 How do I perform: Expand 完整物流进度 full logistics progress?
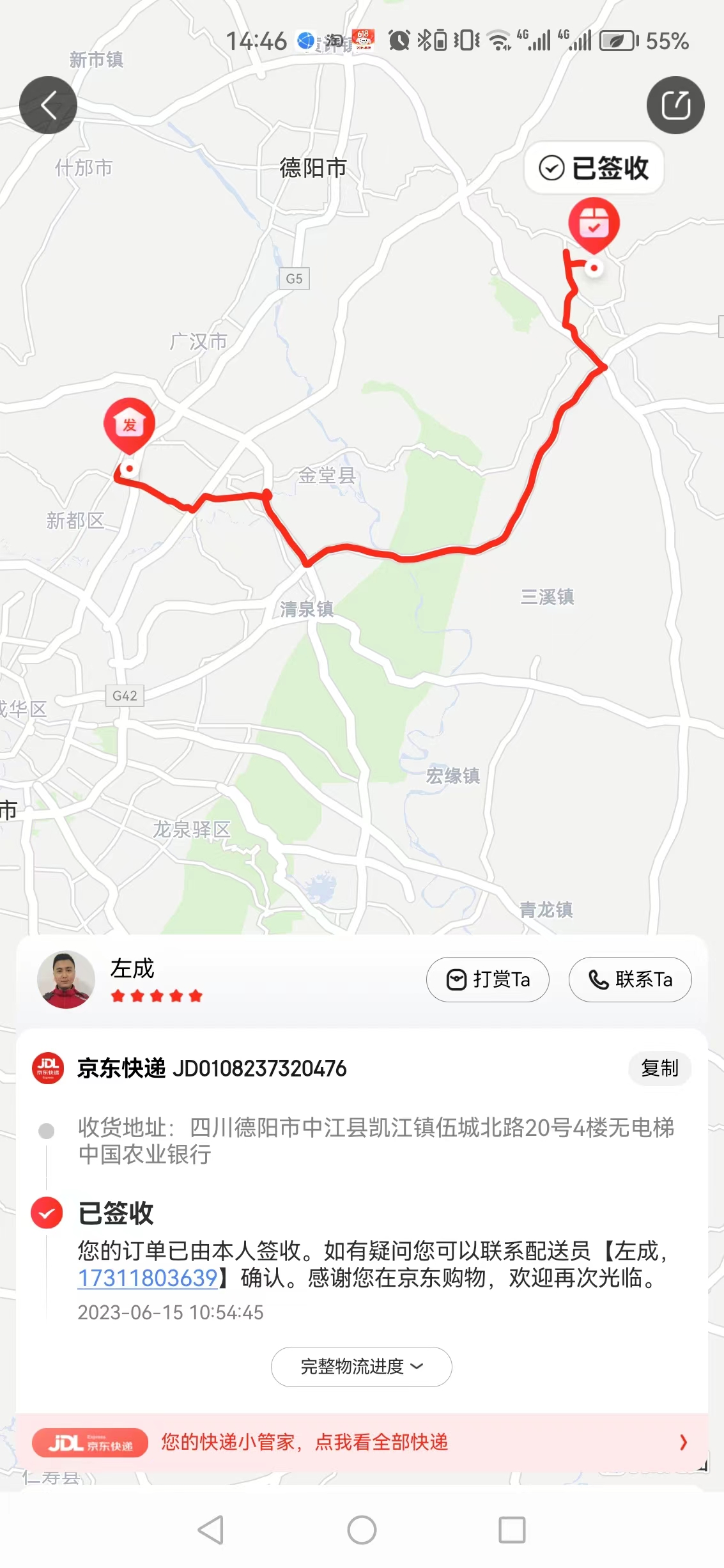click(x=362, y=1367)
